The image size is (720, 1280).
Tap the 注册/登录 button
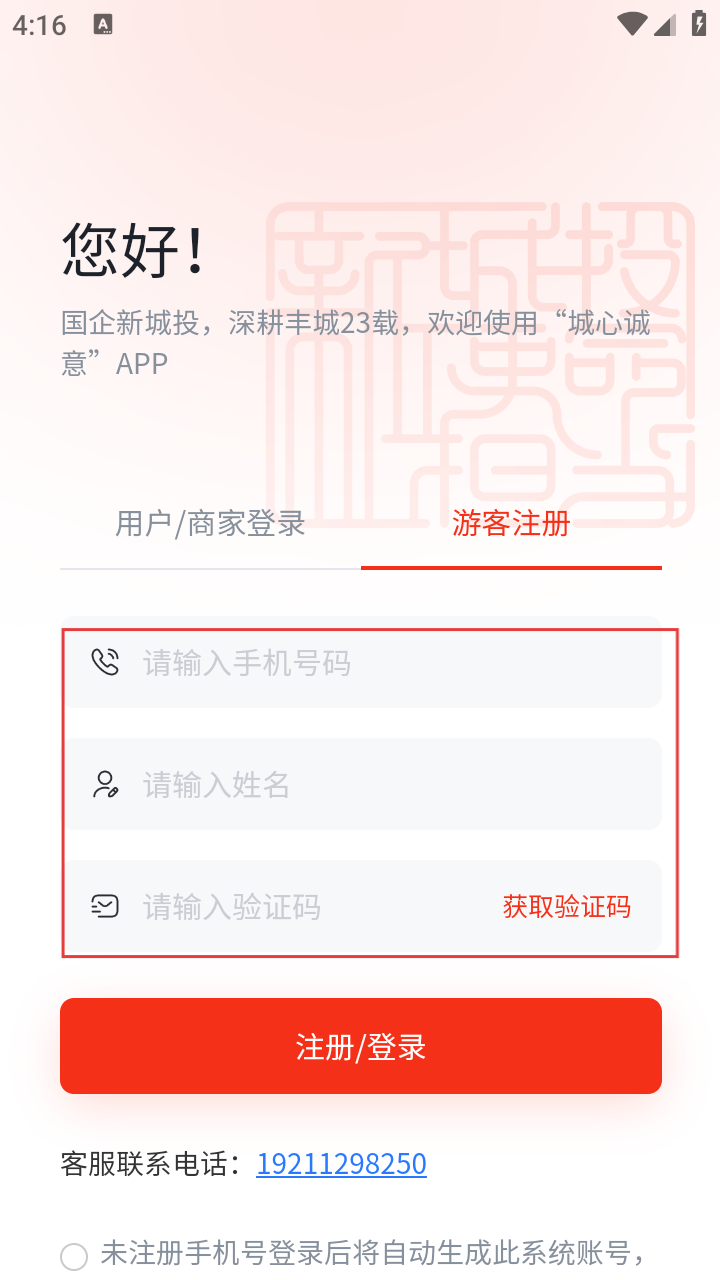pyautogui.click(x=361, y=1046)
